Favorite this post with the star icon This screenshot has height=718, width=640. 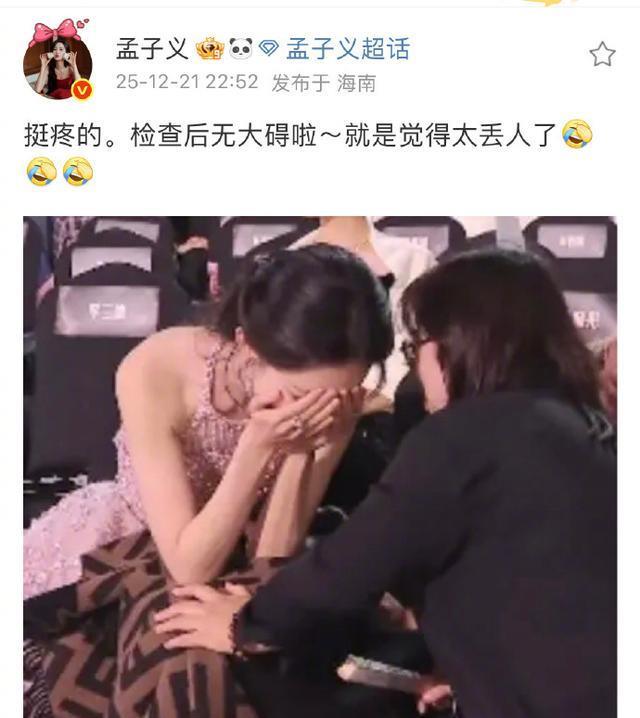(x=602, y=54)
